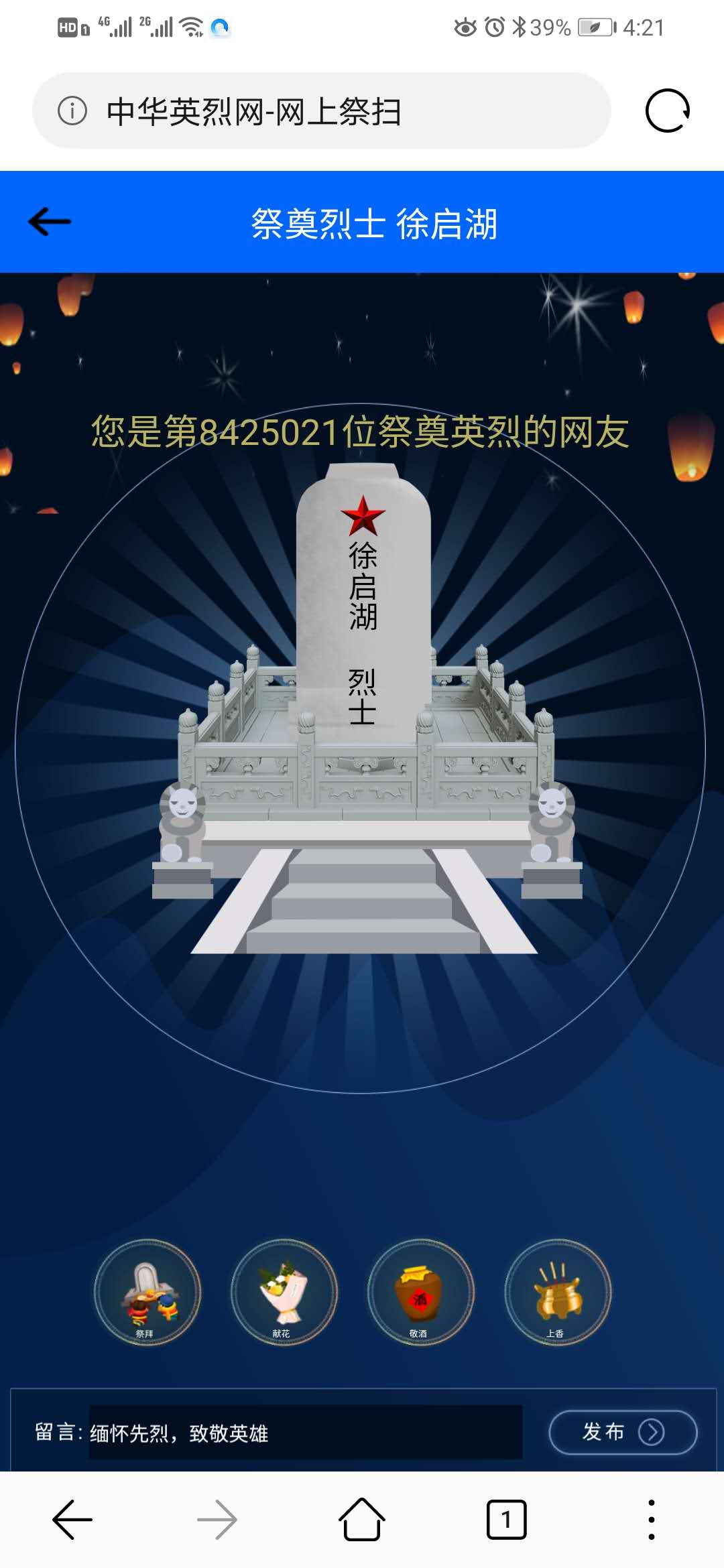Offer wine with the 敬酒 button
The width and height of the screenshot is (724, 1568).
[421, 1292]
